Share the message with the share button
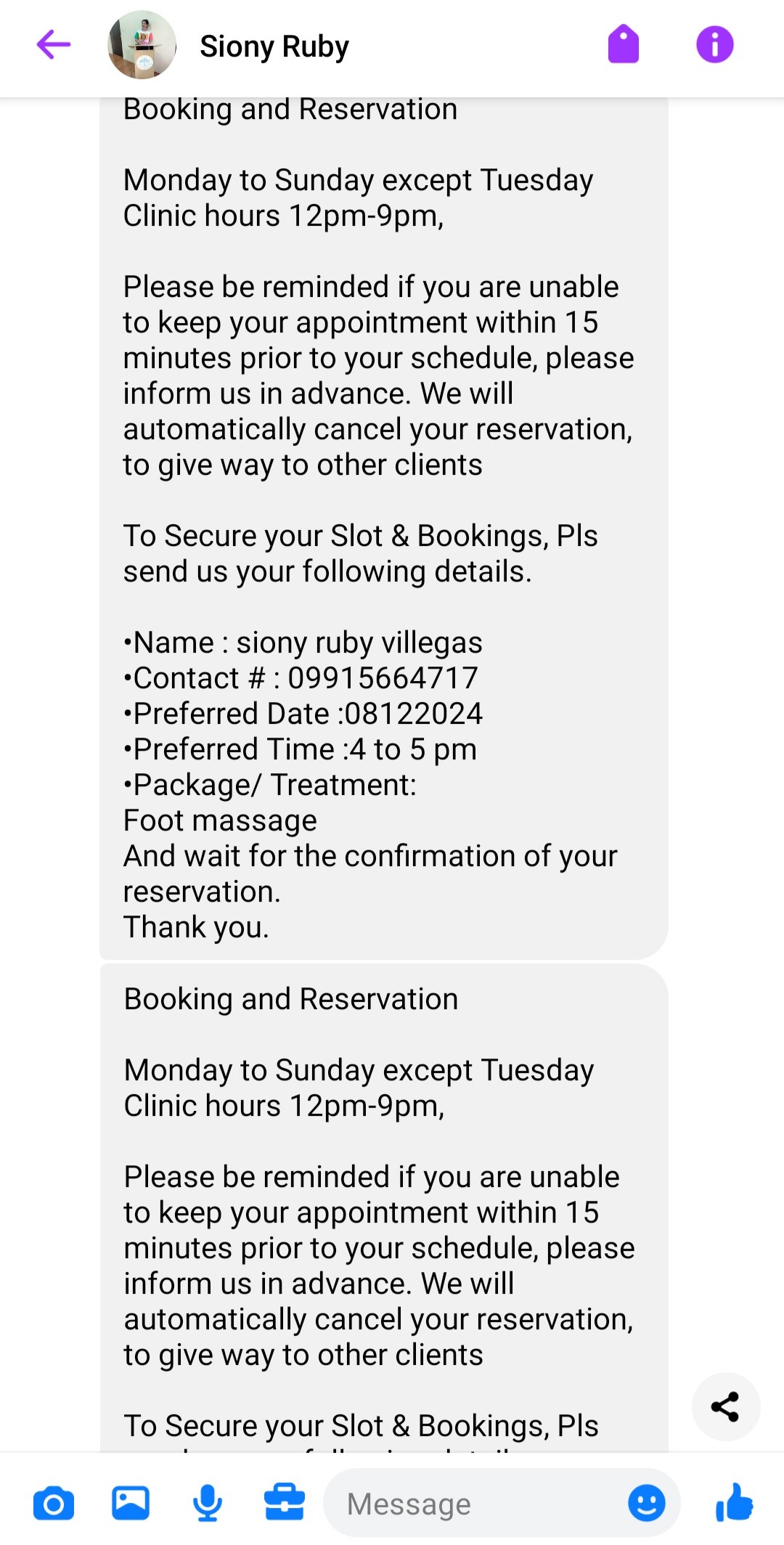Viewport: 784px width, 1545px height. point(725,1406)
